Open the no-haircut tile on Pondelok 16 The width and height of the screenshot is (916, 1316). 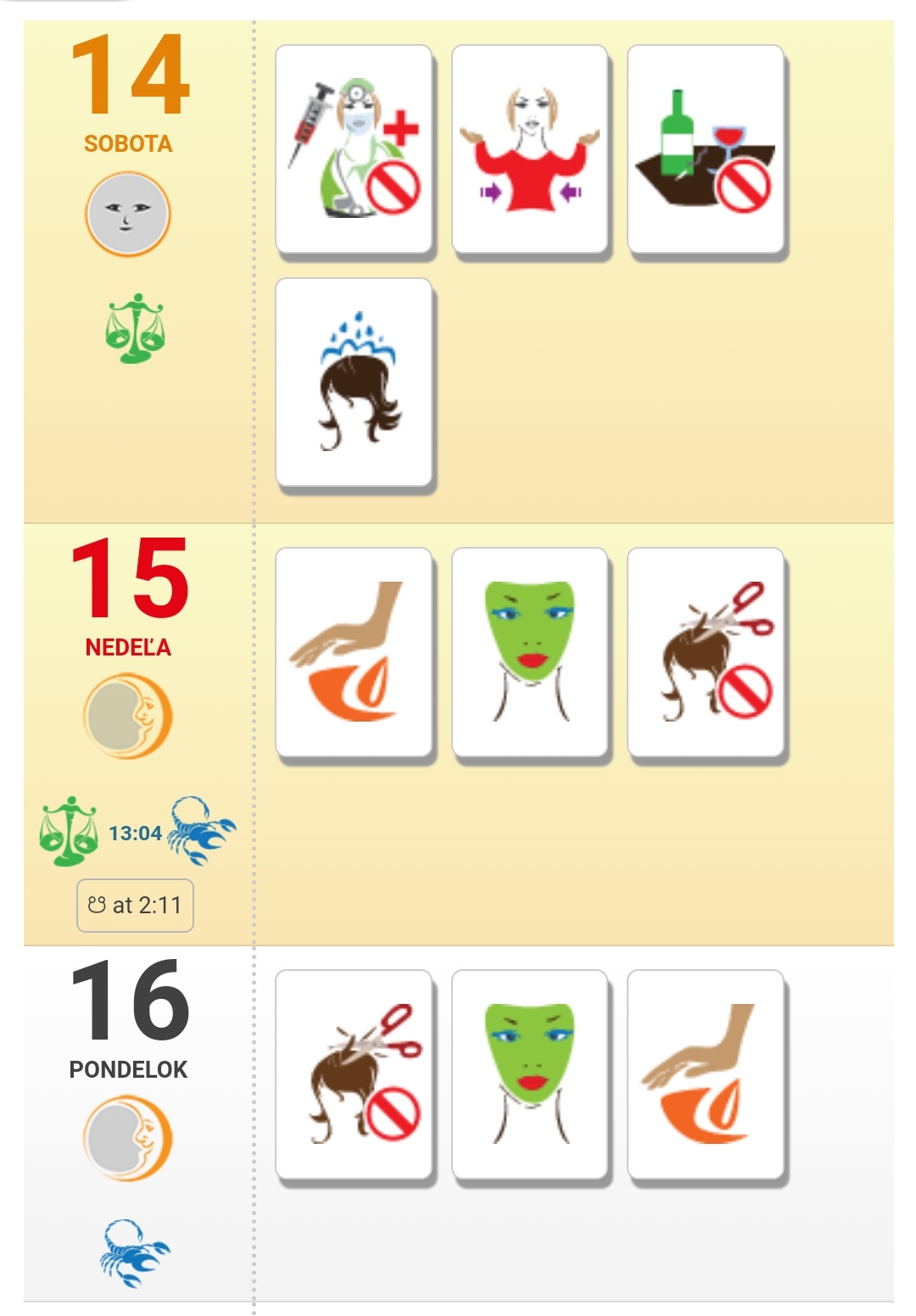pyautogui.click(x=355, y=1074)
